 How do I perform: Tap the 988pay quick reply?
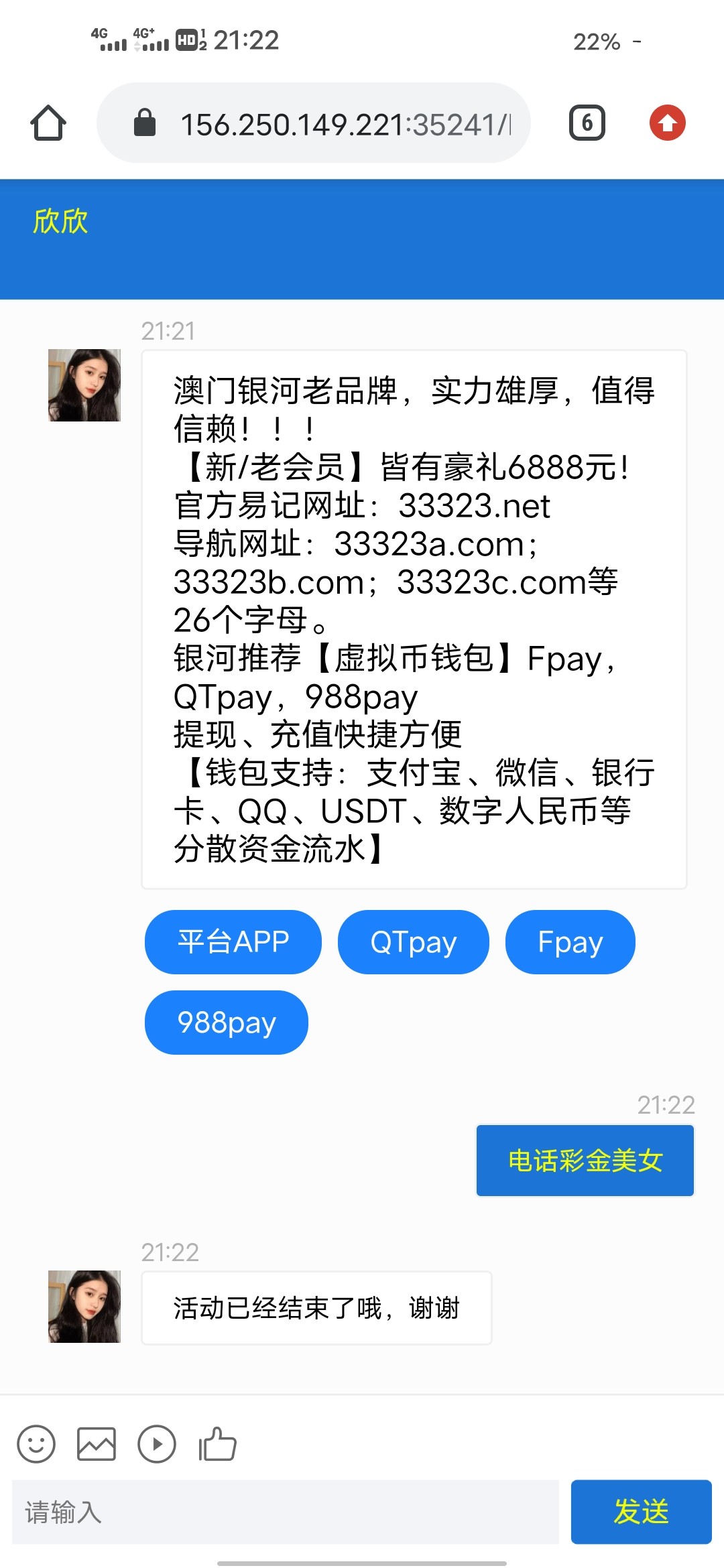tap(226, 1022)
